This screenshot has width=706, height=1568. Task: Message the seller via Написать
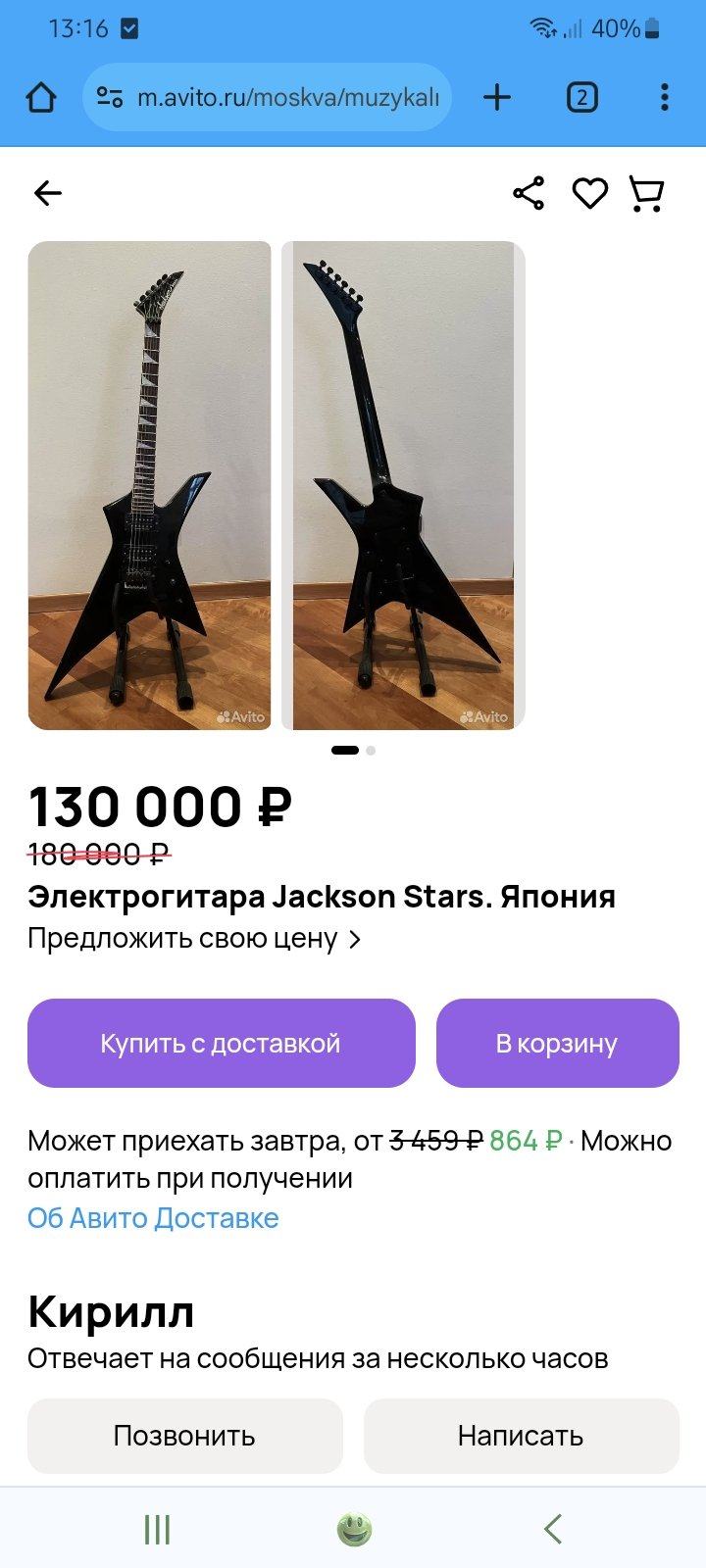[x=521, y=1436]
